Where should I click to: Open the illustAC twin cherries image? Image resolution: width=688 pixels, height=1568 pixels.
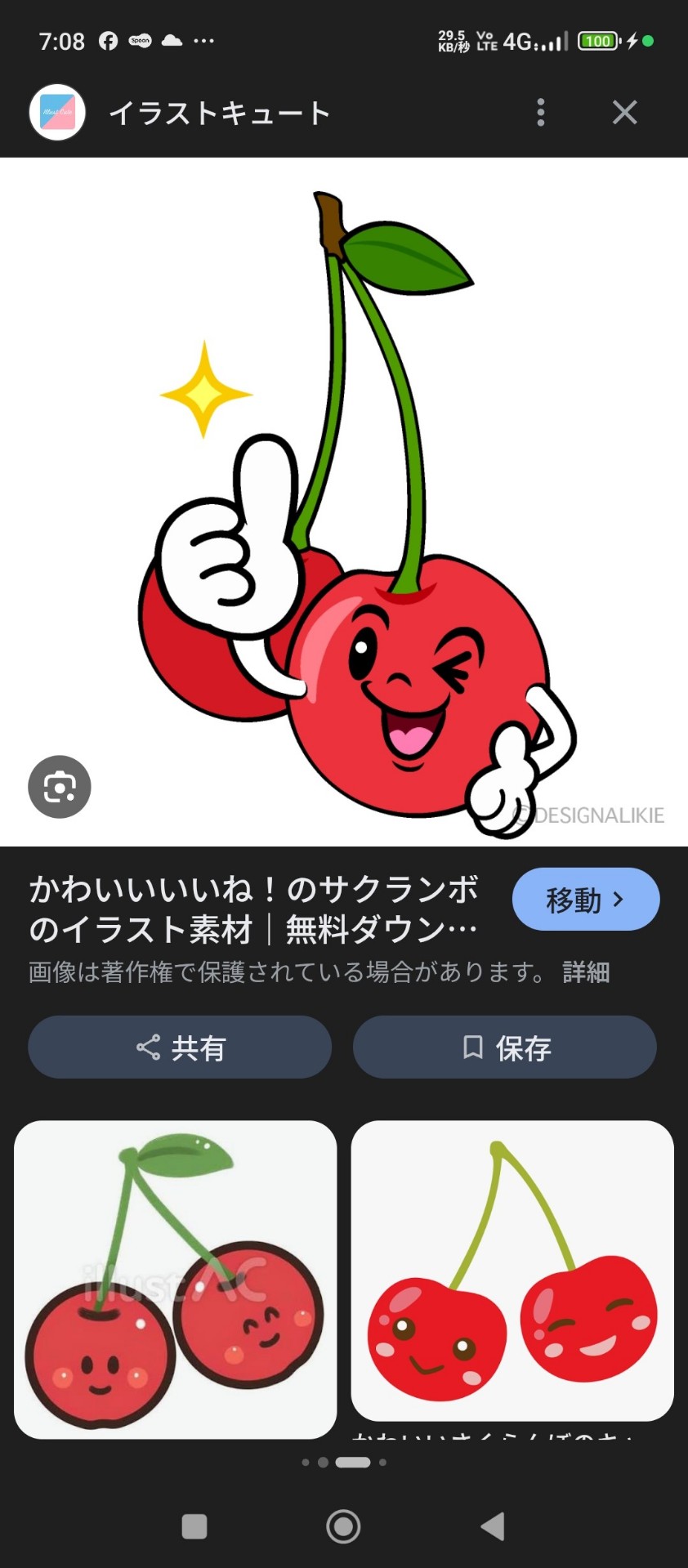pyautogui.click(x=176, y=1279)
